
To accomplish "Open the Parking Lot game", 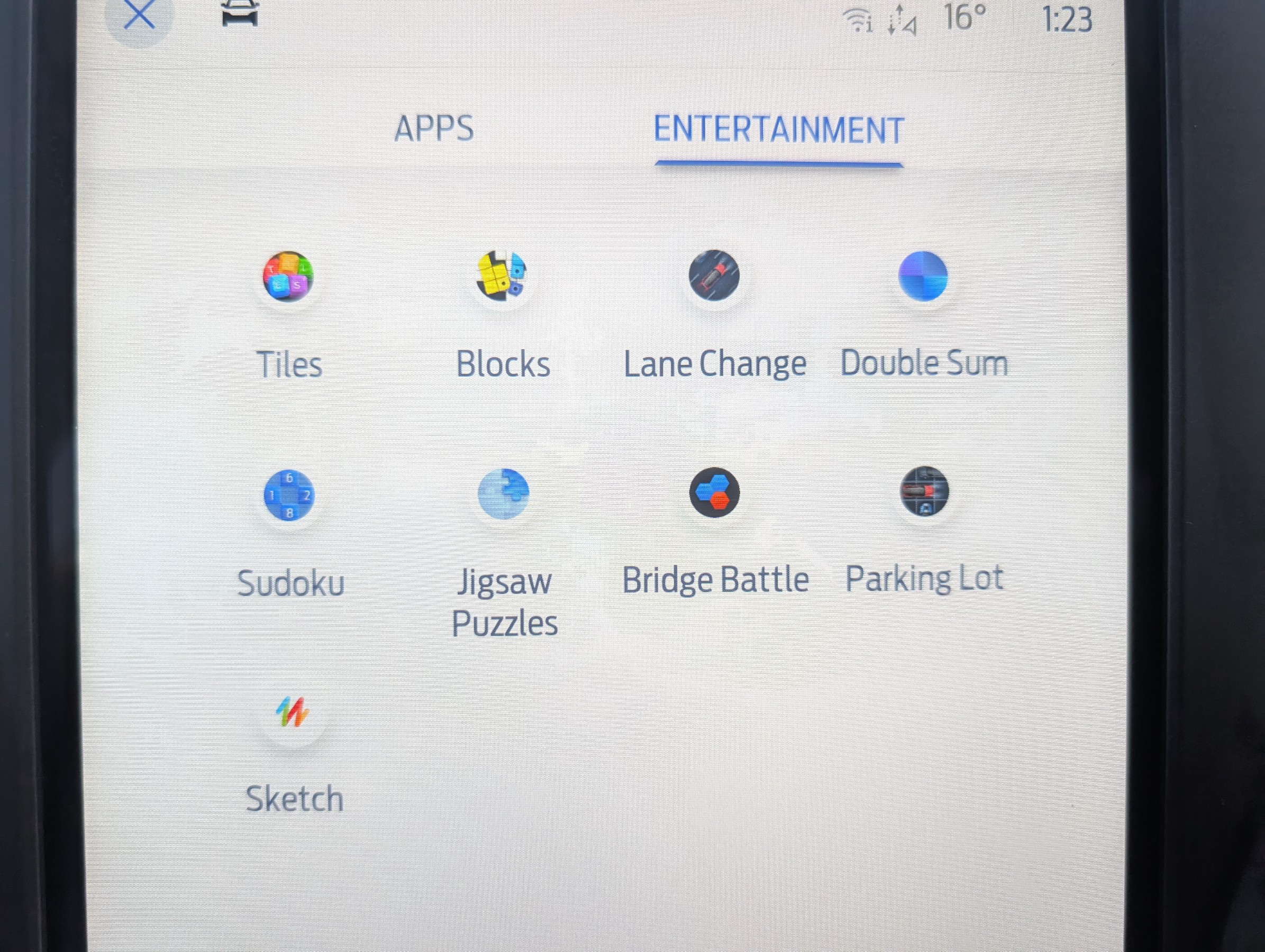I will pyautogui.click(x=924, y=492).
